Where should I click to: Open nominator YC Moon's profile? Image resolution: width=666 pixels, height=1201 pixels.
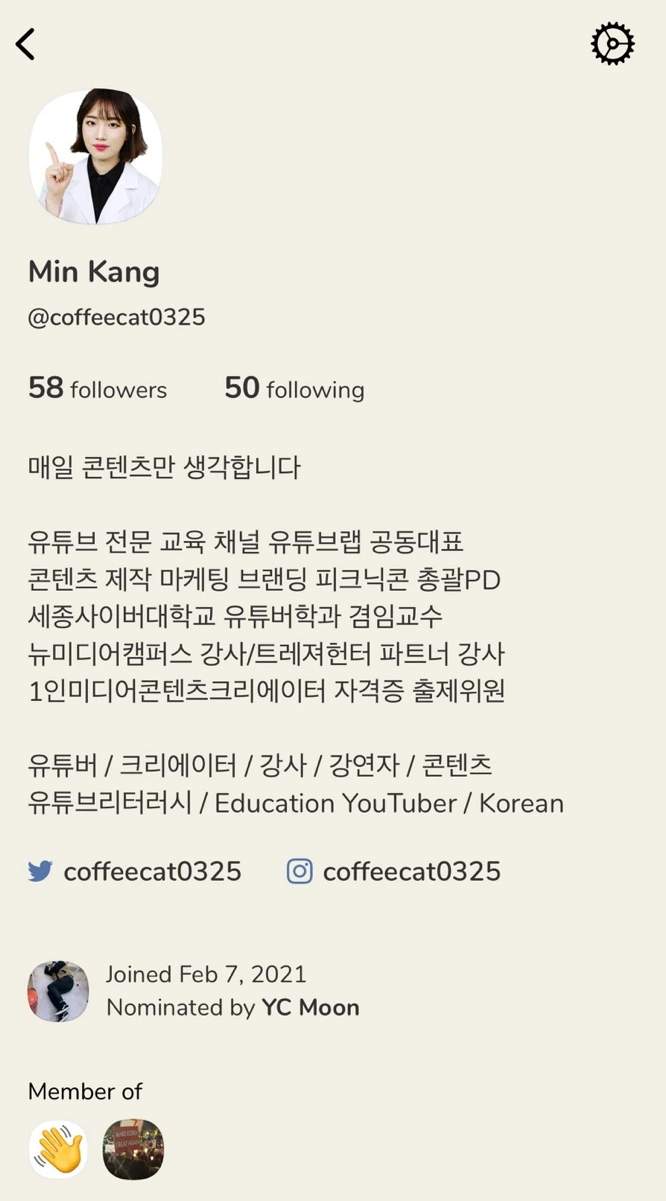[310, 1007]
